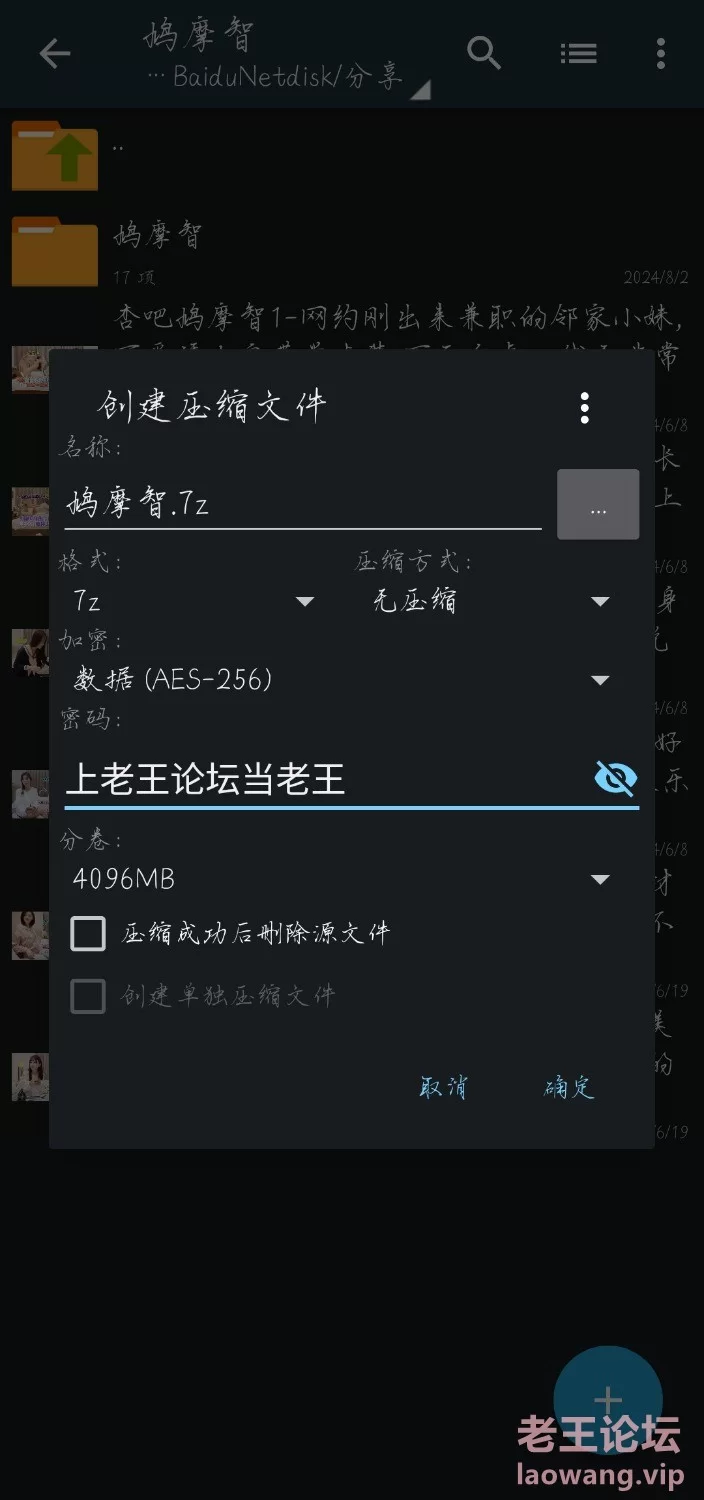This screenshot has width=704, height=1500.
Task: Check 压缩成功后删除源文件 checkbox
Action: 88,934
